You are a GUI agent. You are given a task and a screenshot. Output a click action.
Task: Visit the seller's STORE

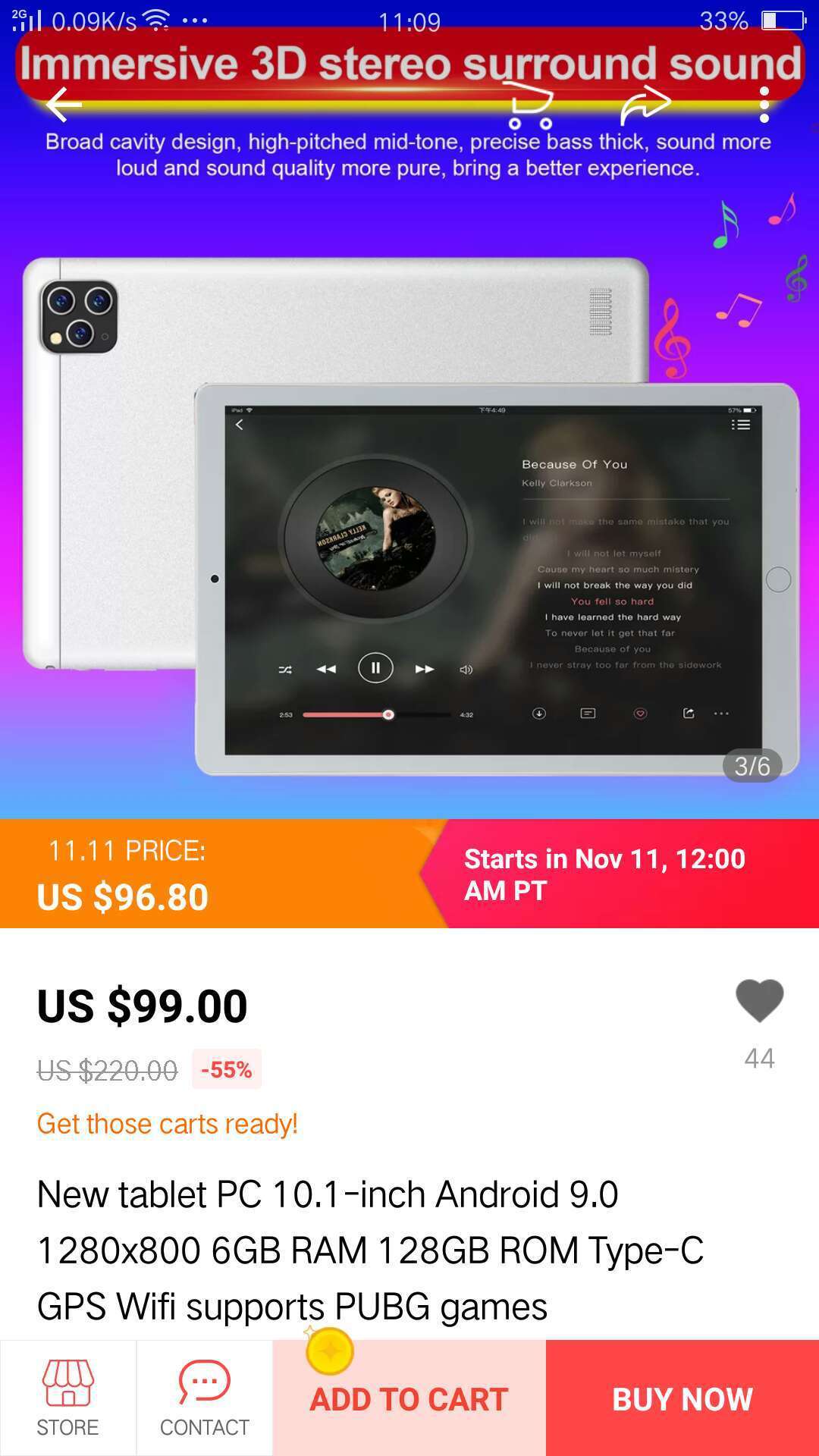click(x=68, y=1398)
